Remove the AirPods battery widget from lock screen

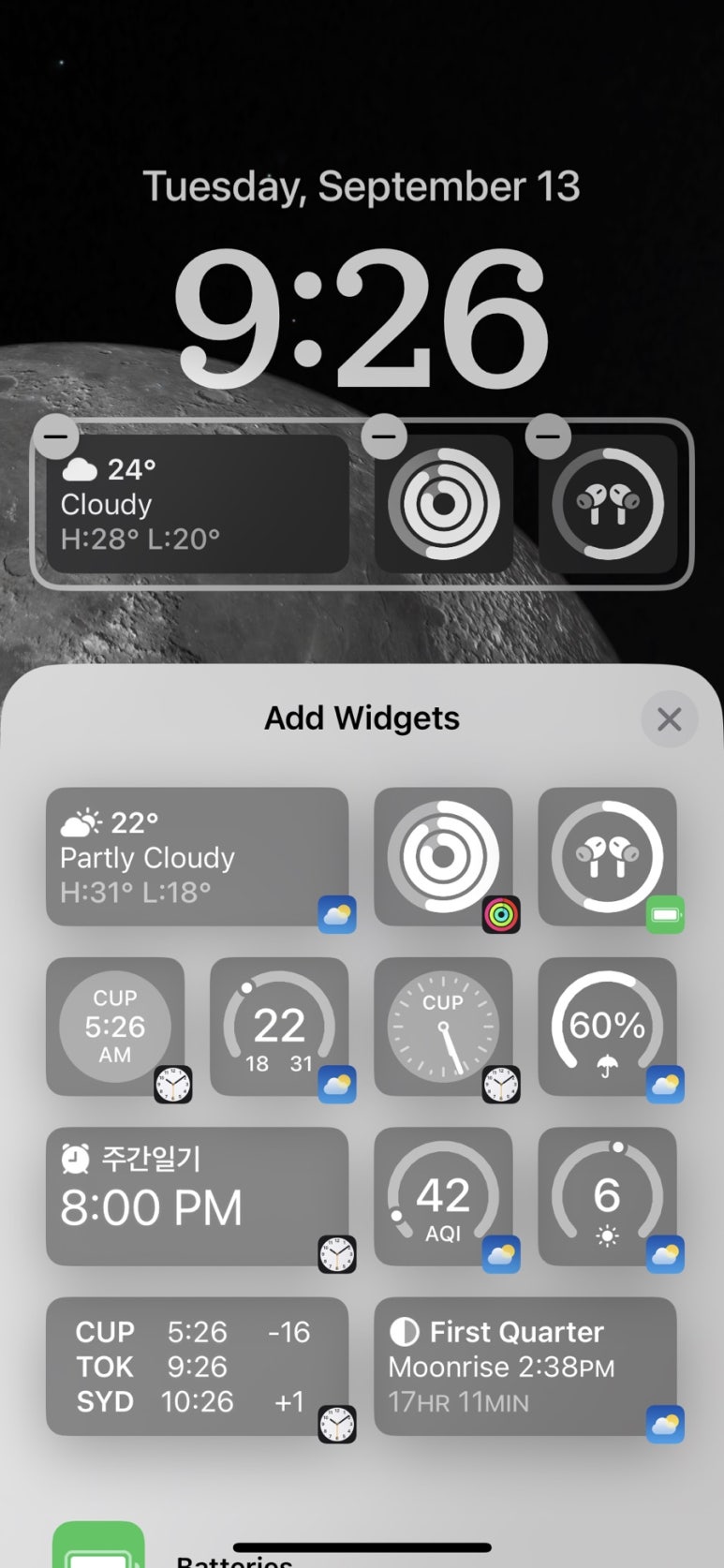[x=548, y=436]
